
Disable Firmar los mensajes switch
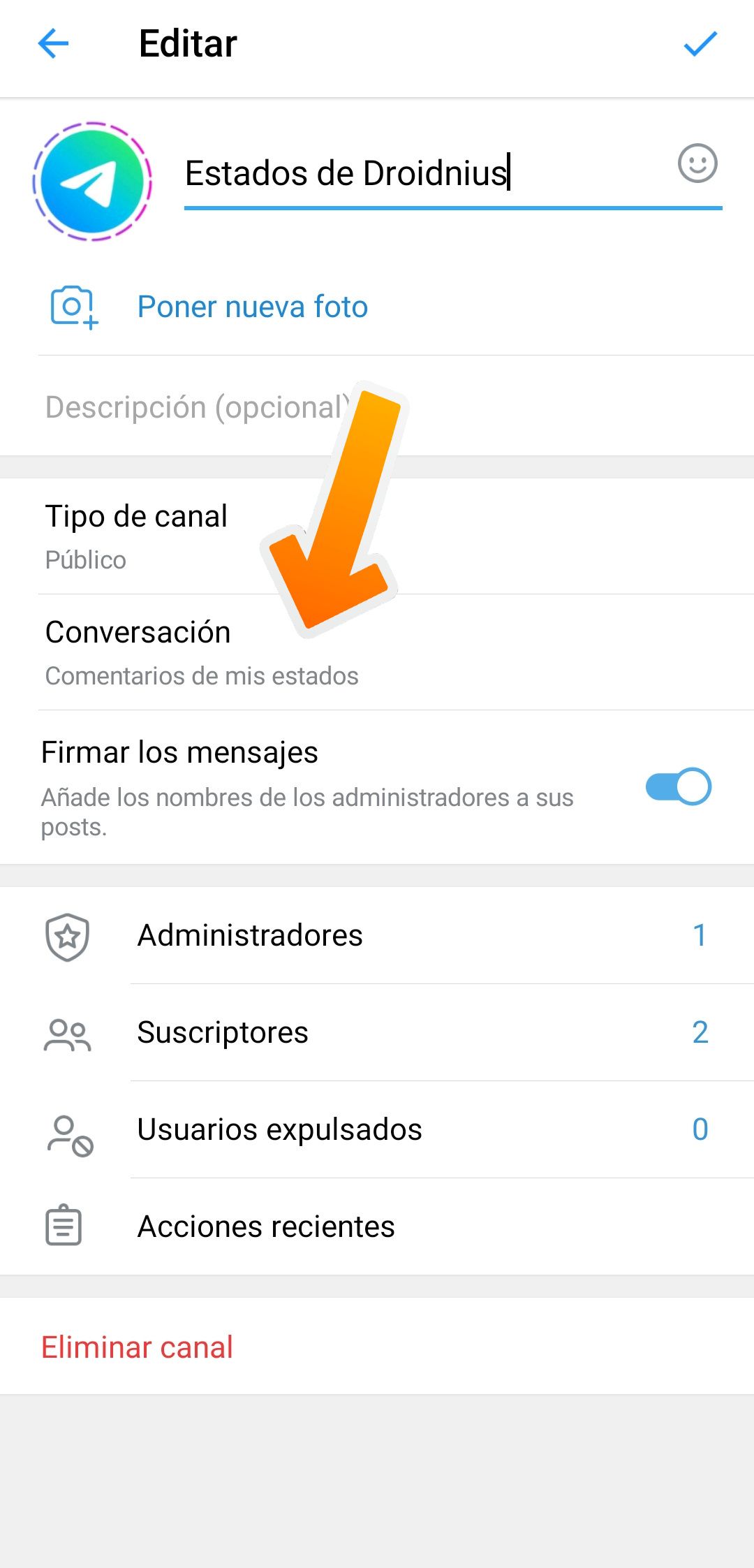coord(678,787)
